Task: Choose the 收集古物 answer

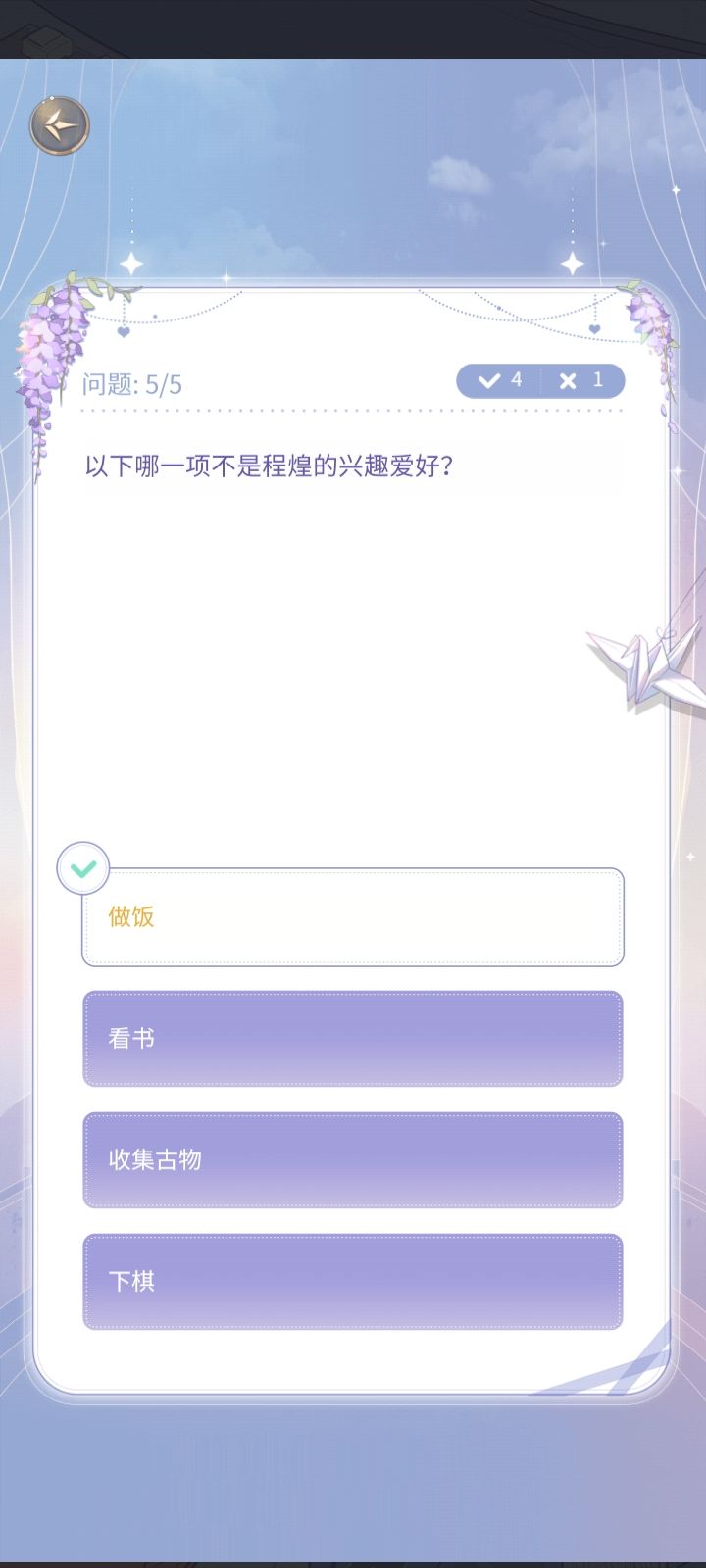Action: coord(352,1160)
